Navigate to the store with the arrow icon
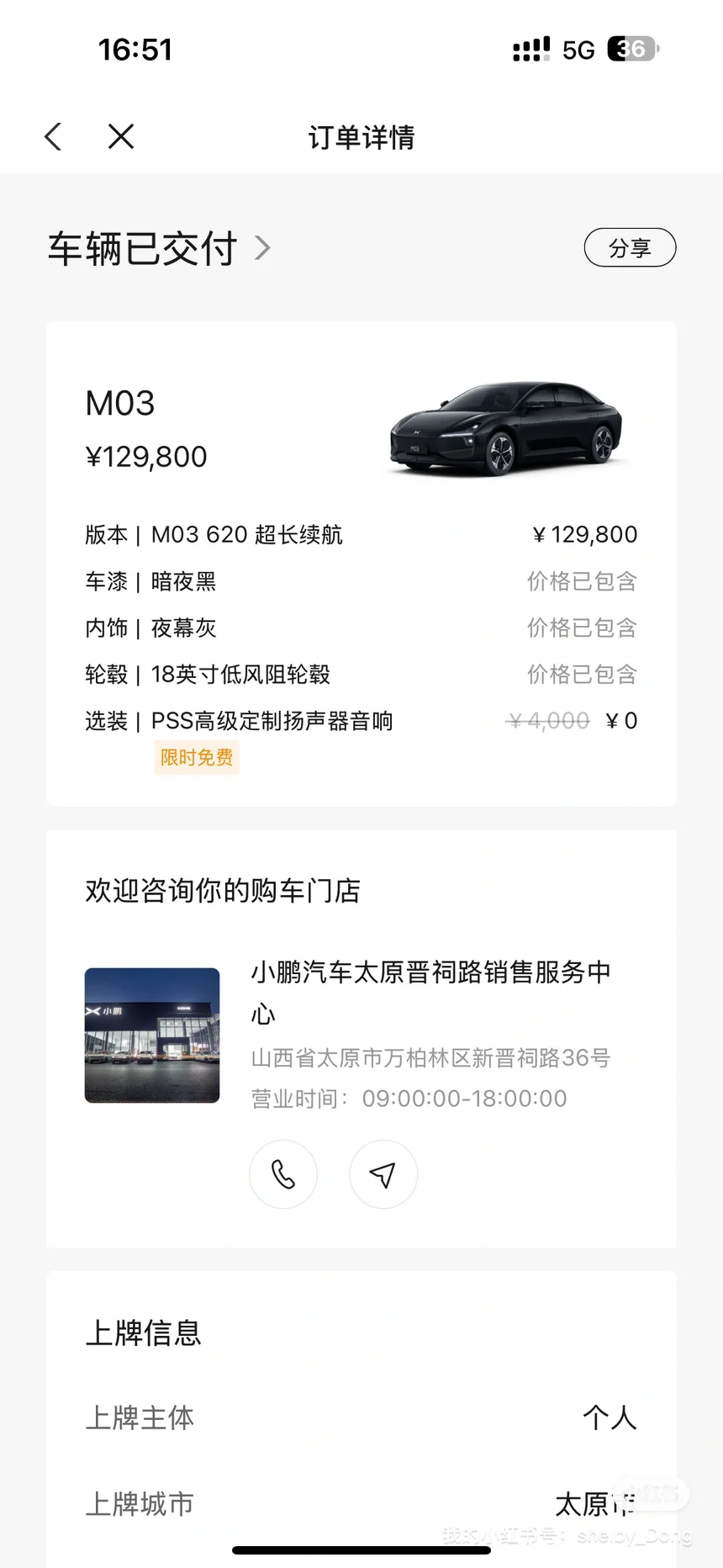This screenshot has width=723, height=1568. pyautogui.click(x=383, y=1174)
